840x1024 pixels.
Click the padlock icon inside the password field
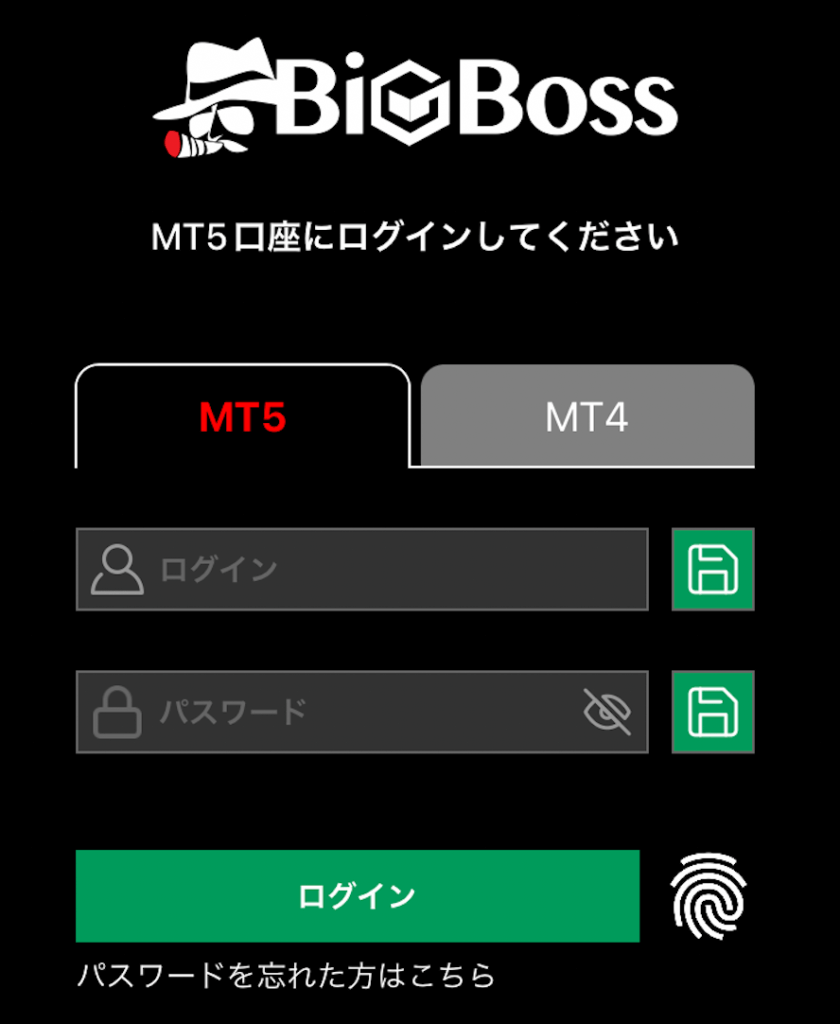117,712
